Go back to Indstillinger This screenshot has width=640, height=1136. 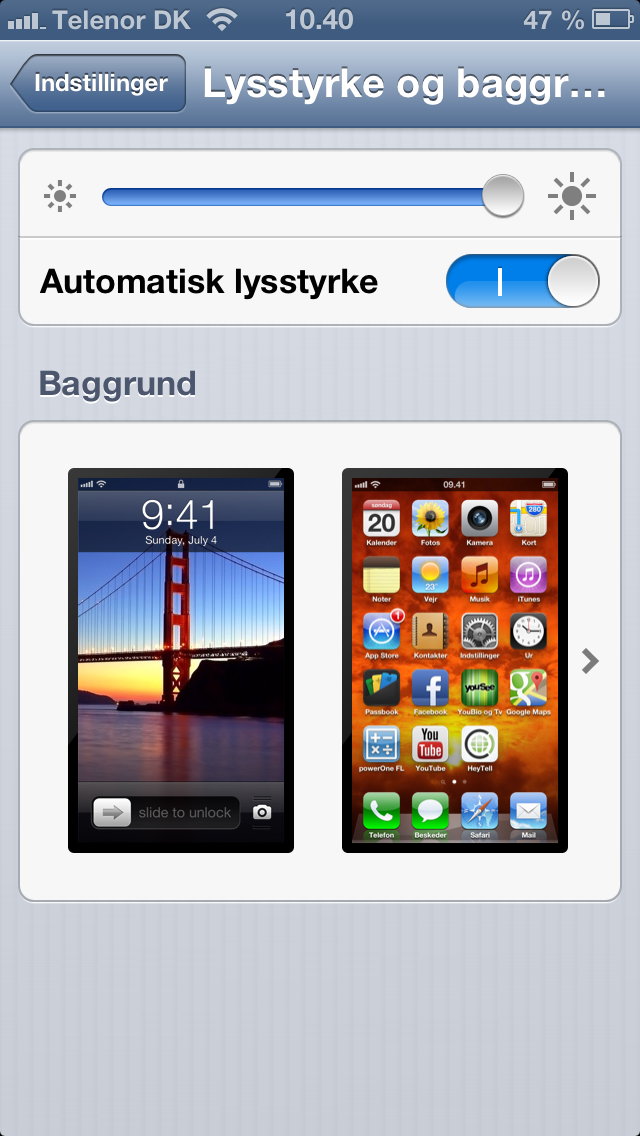(x=99, y=83)
